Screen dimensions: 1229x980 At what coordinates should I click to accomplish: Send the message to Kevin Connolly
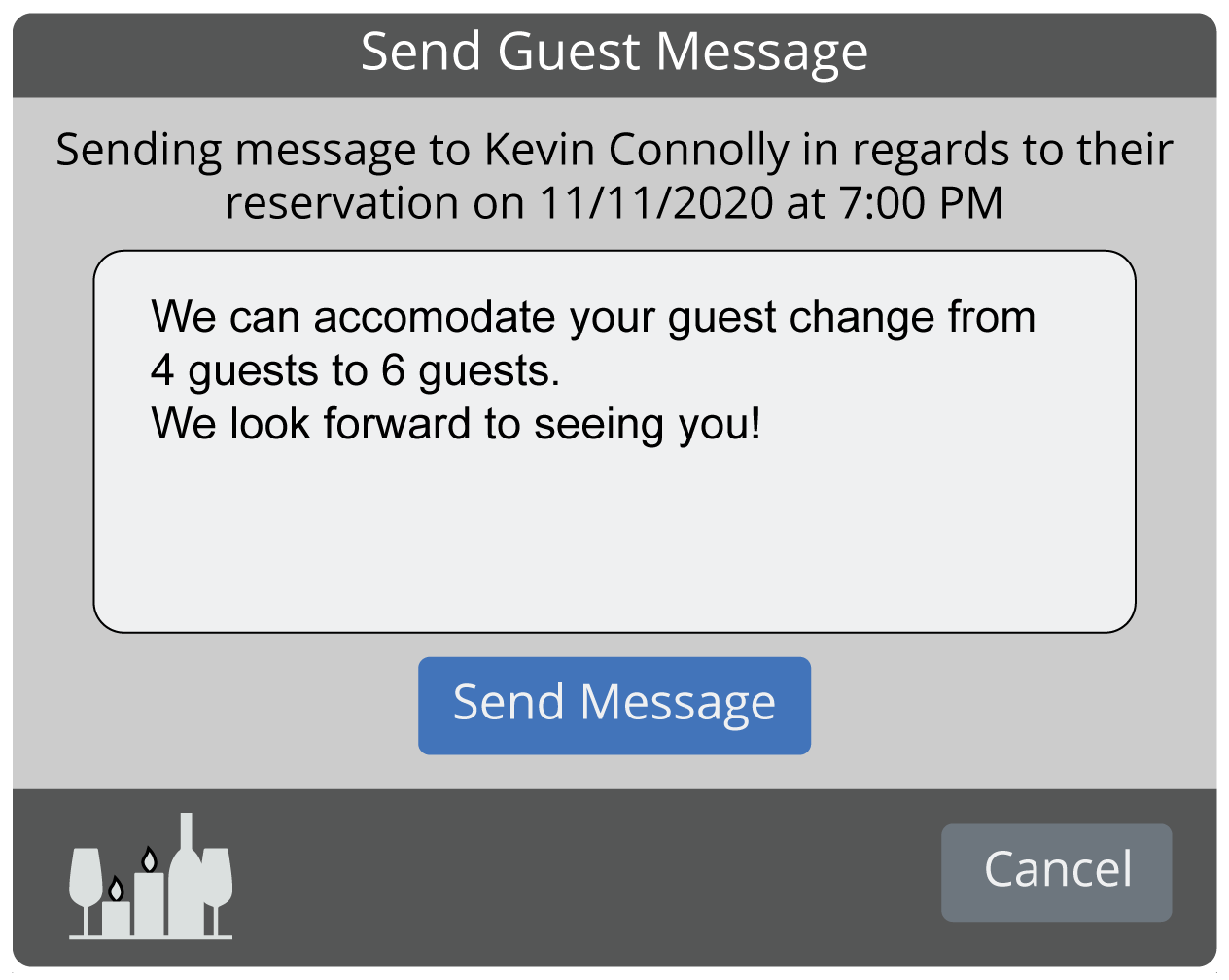[x=614, y=705]
